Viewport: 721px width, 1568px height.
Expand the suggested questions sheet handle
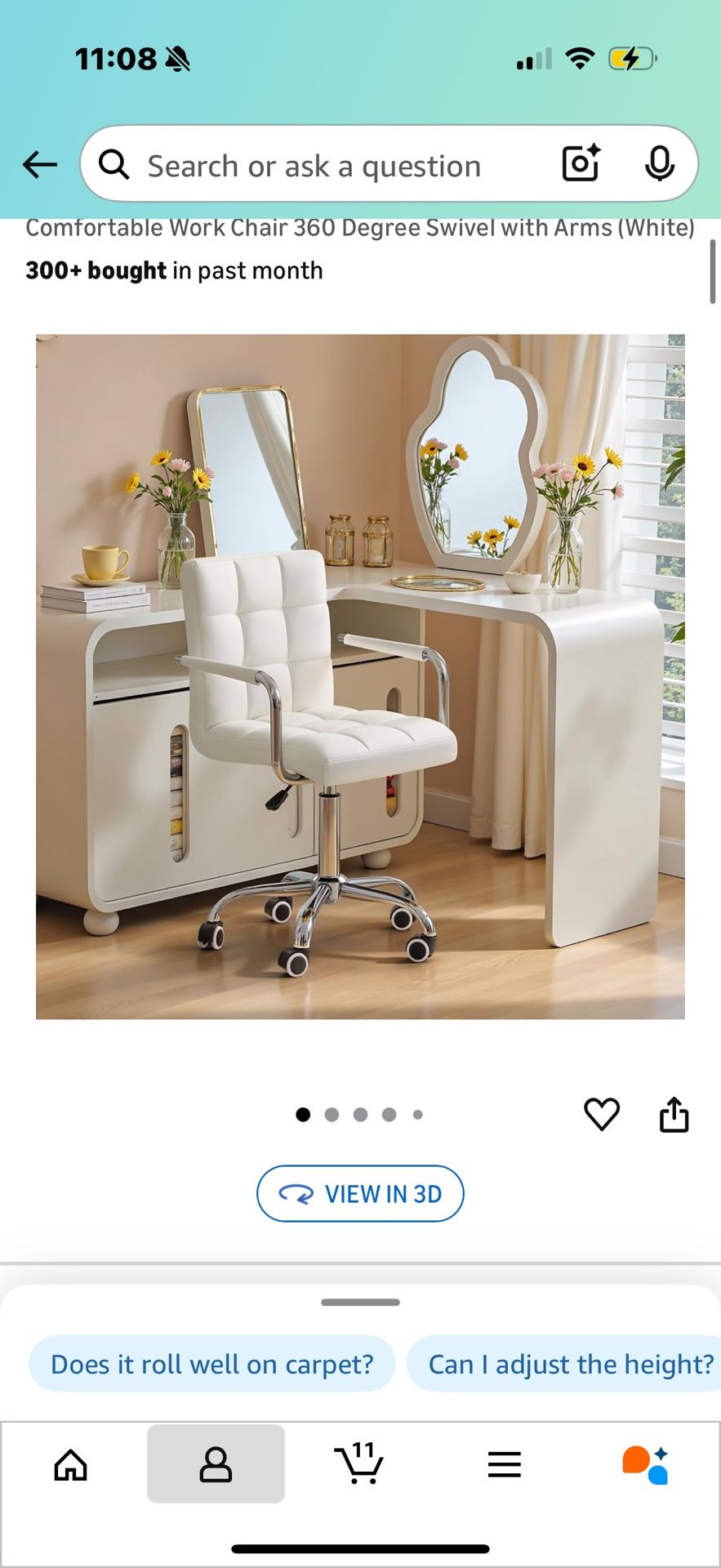360,1302
